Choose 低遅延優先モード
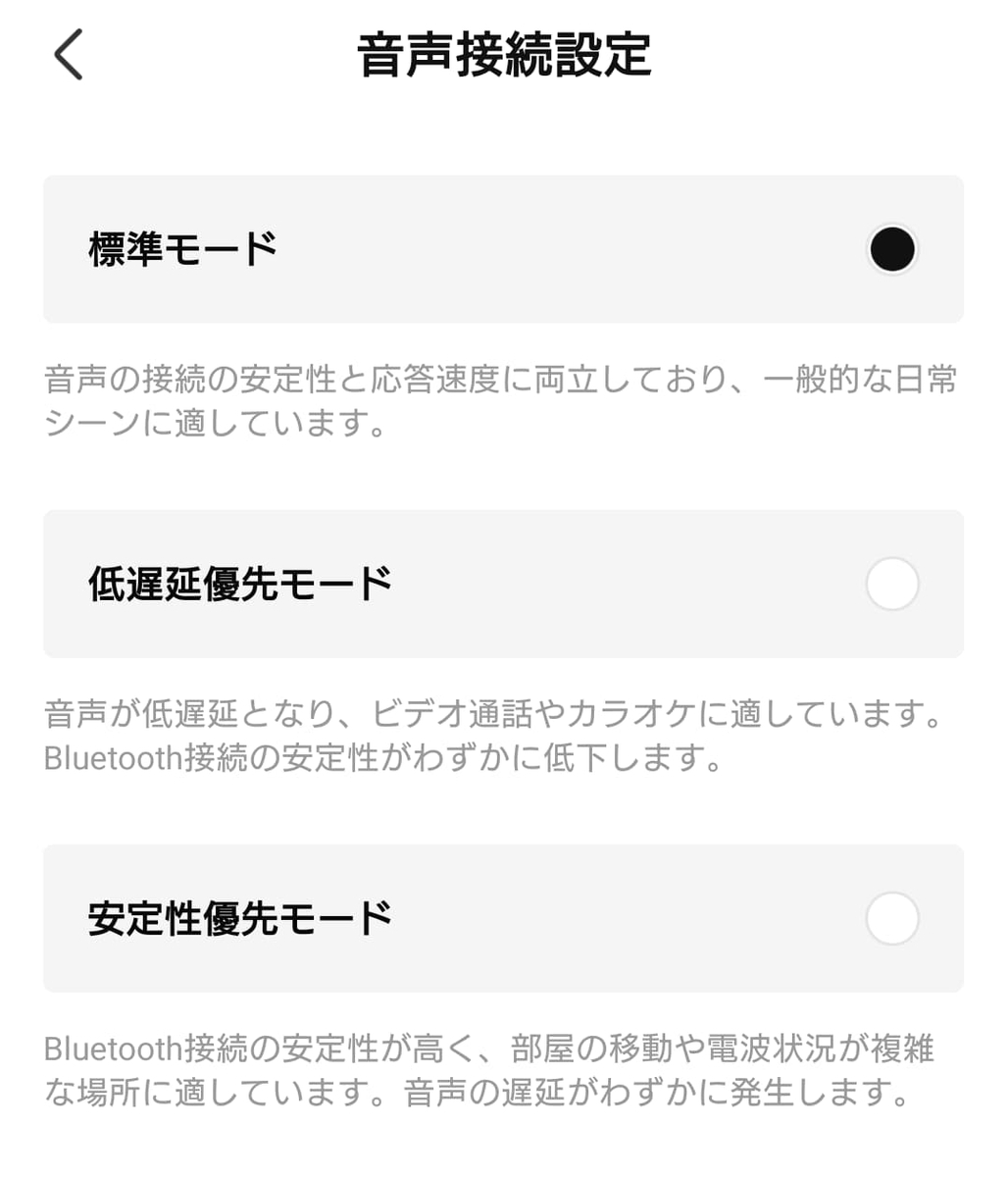 (x=503, y=584)
